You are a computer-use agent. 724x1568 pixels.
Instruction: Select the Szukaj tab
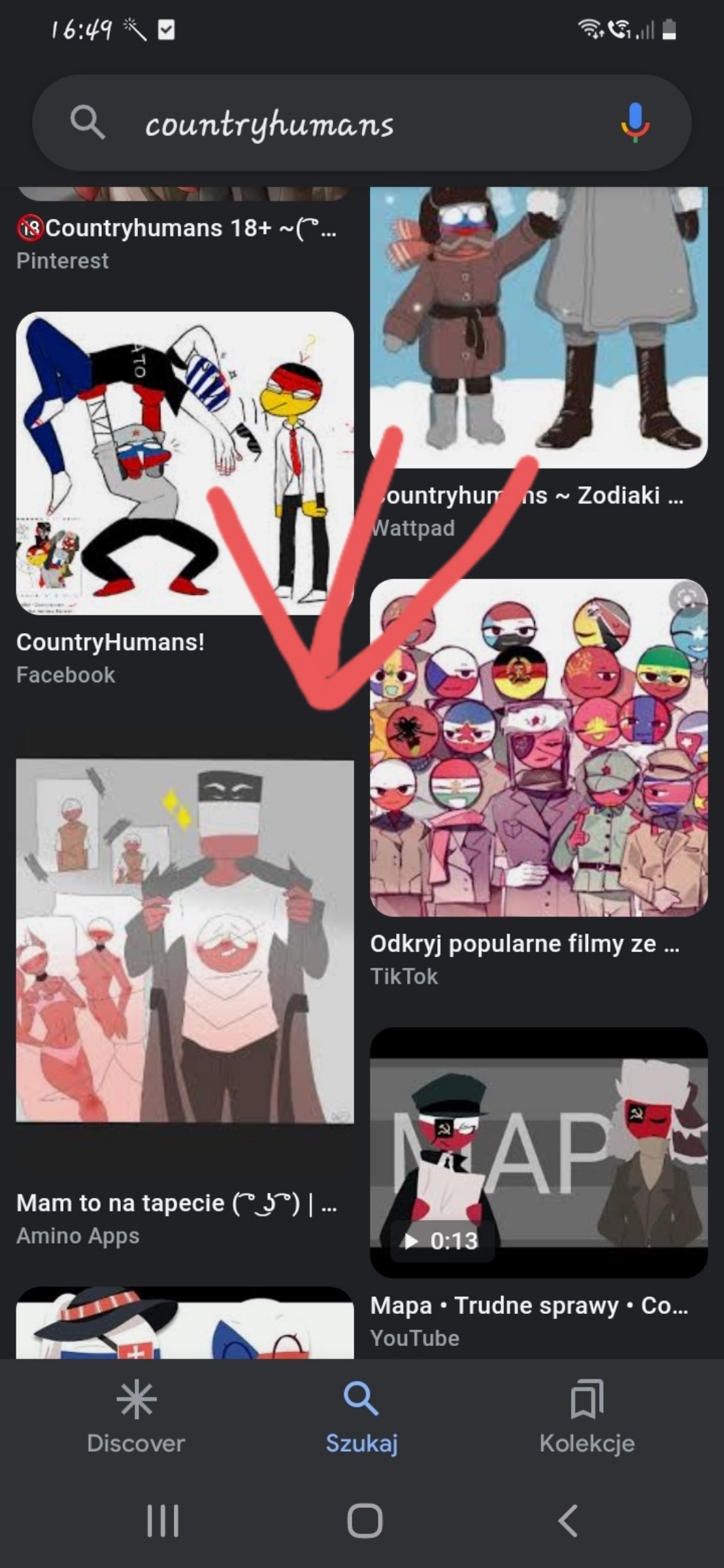coord(361,1416)
